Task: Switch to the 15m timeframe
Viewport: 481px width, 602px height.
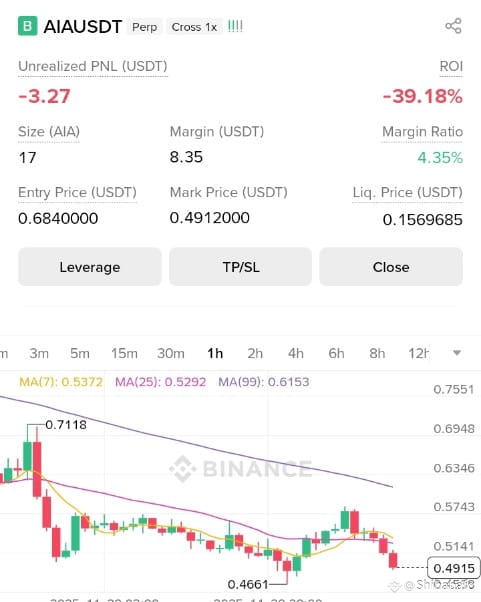Action: click(x=124, y=353)
